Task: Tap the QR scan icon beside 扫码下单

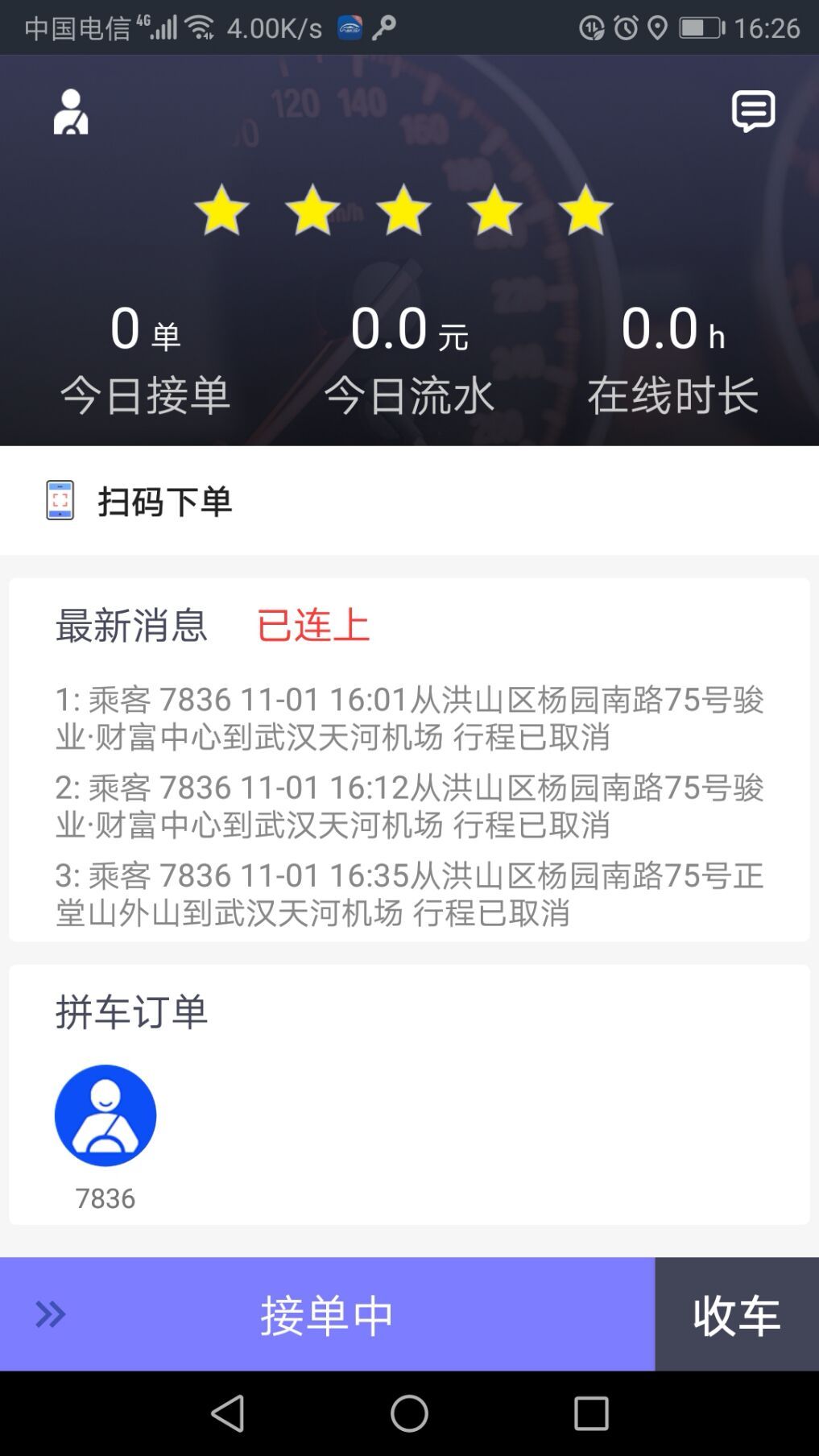Action: click(x=59, y=499)
